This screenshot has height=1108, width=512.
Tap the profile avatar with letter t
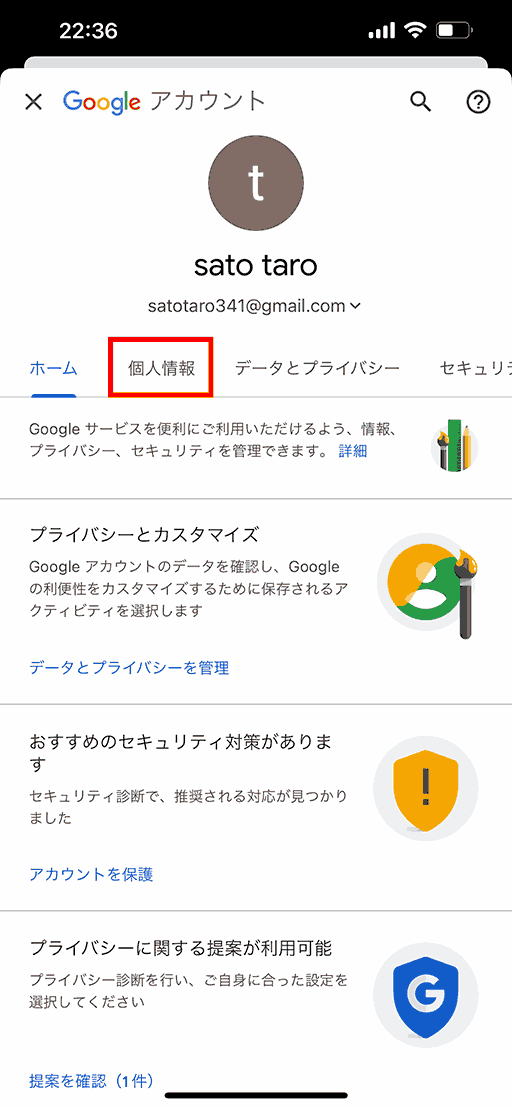click(256, 184)
